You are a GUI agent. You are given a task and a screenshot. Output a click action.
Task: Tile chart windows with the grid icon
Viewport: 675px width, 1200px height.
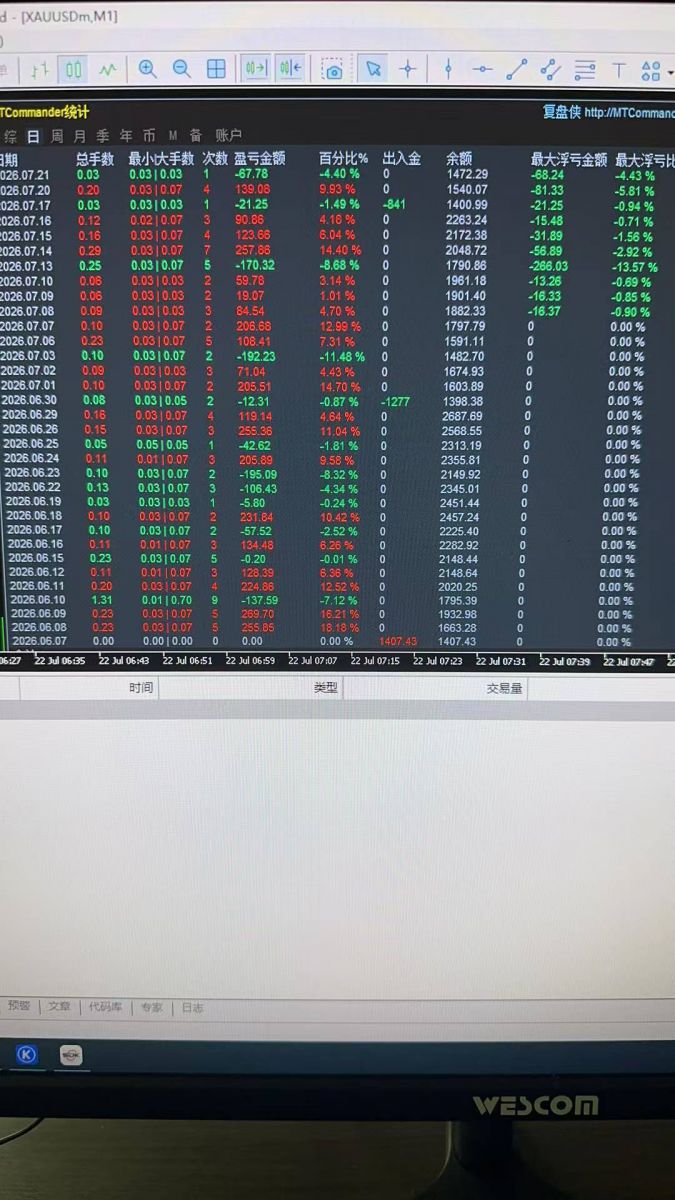(216, 69)
